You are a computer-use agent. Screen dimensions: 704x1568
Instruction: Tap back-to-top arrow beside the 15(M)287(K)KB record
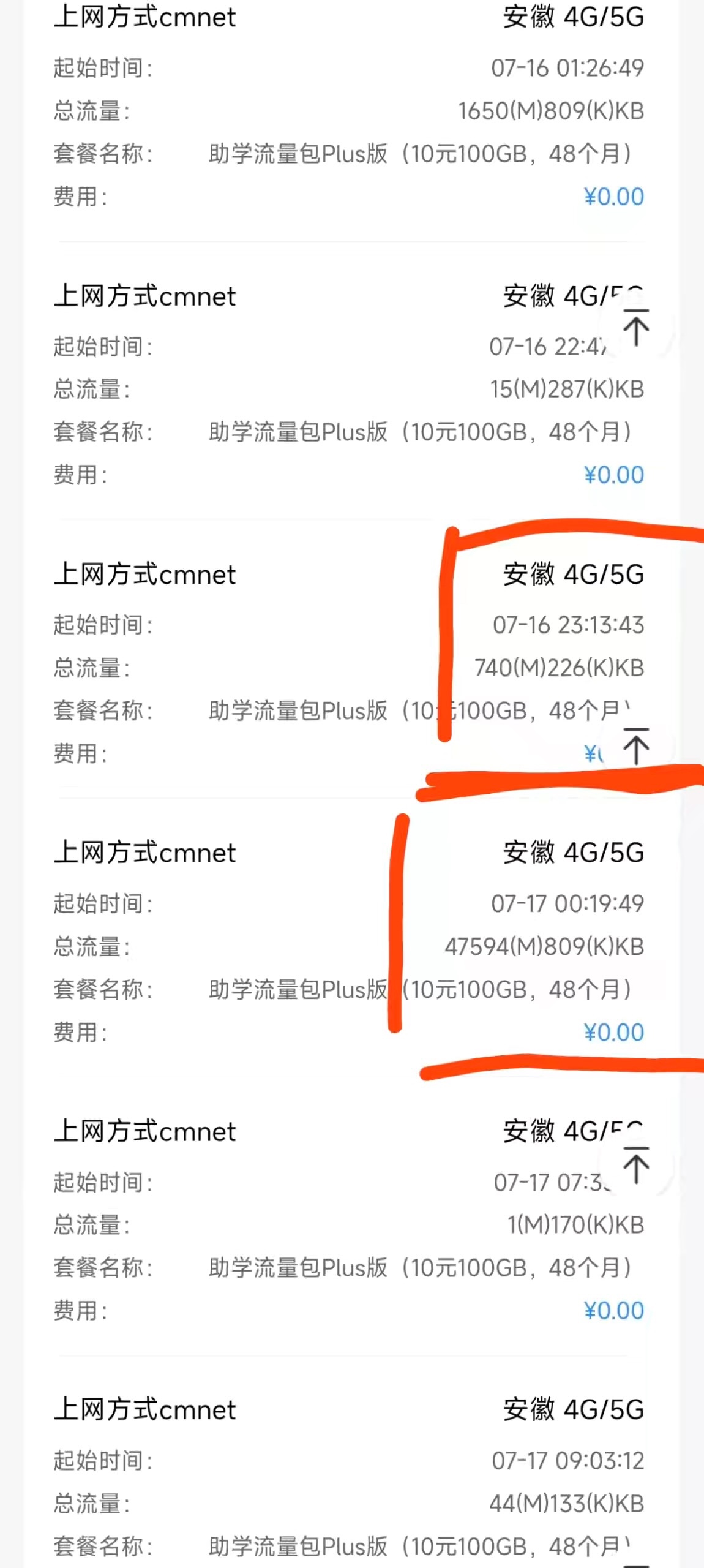coord(636,327)
